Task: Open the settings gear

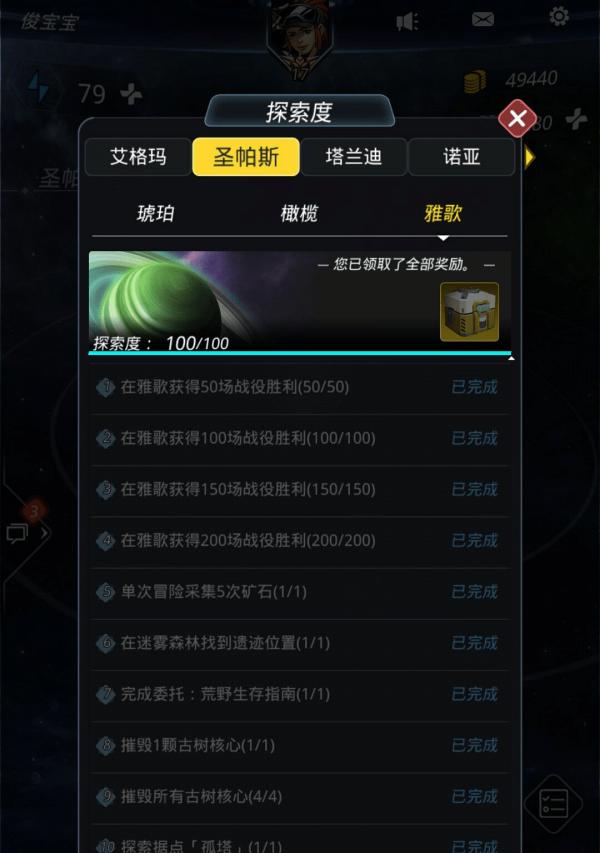Action: [559, 17]
